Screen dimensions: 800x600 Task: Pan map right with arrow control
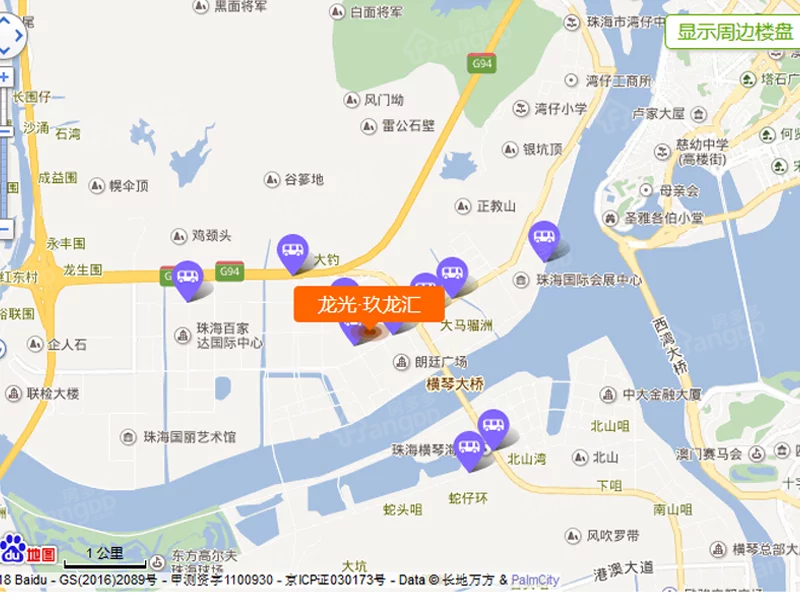coord(20,38)
